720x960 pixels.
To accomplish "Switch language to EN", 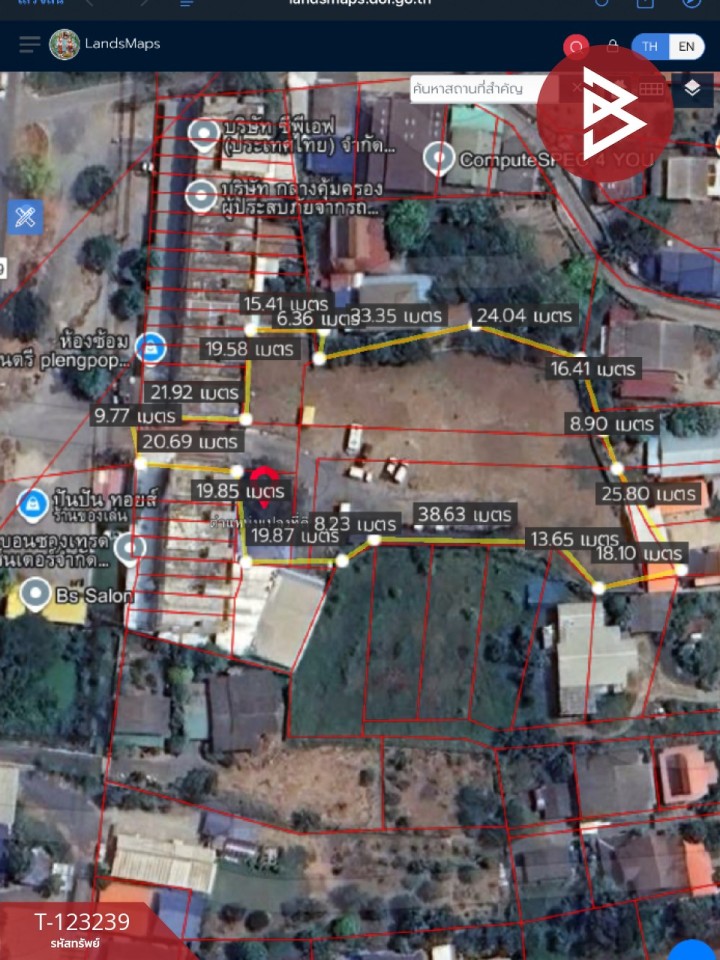I will point(686,46).
